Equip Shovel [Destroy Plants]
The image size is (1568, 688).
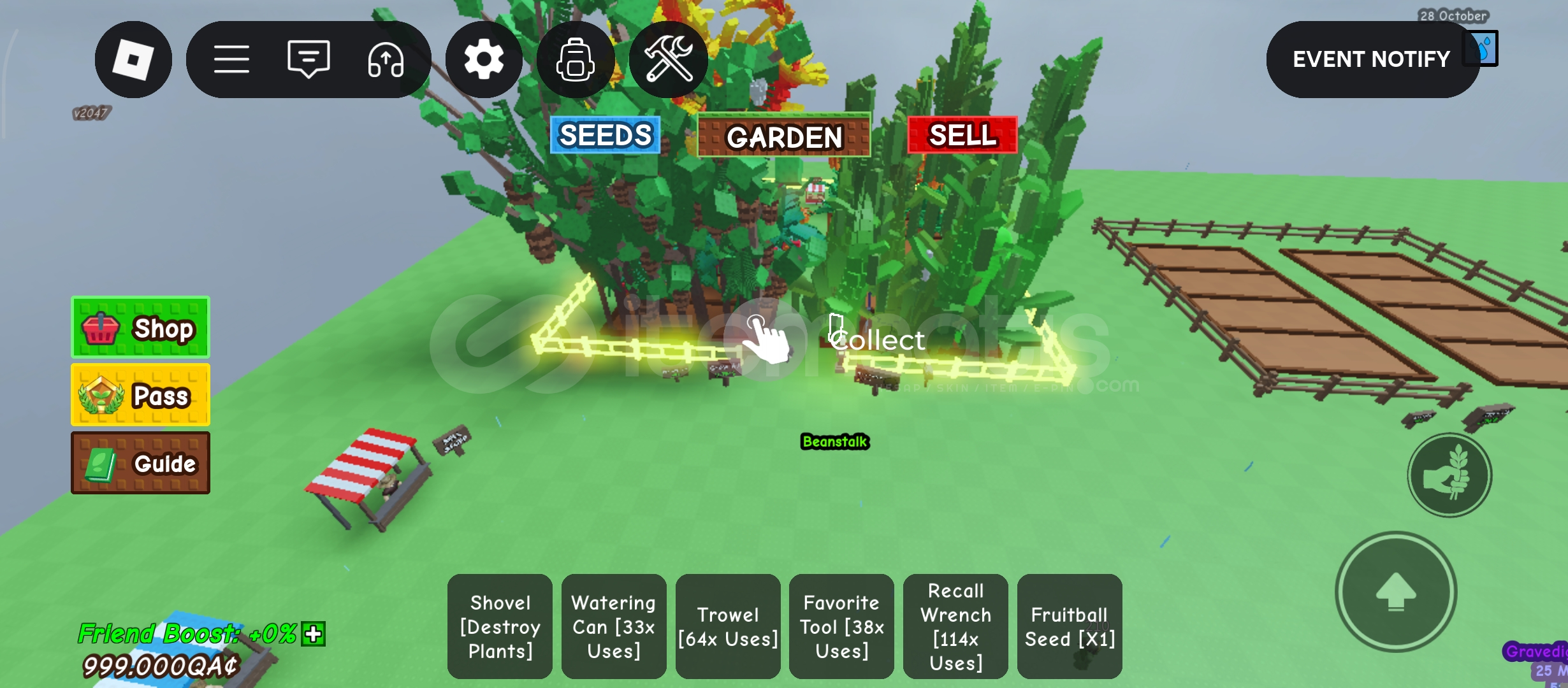click(x=500, y=627)
